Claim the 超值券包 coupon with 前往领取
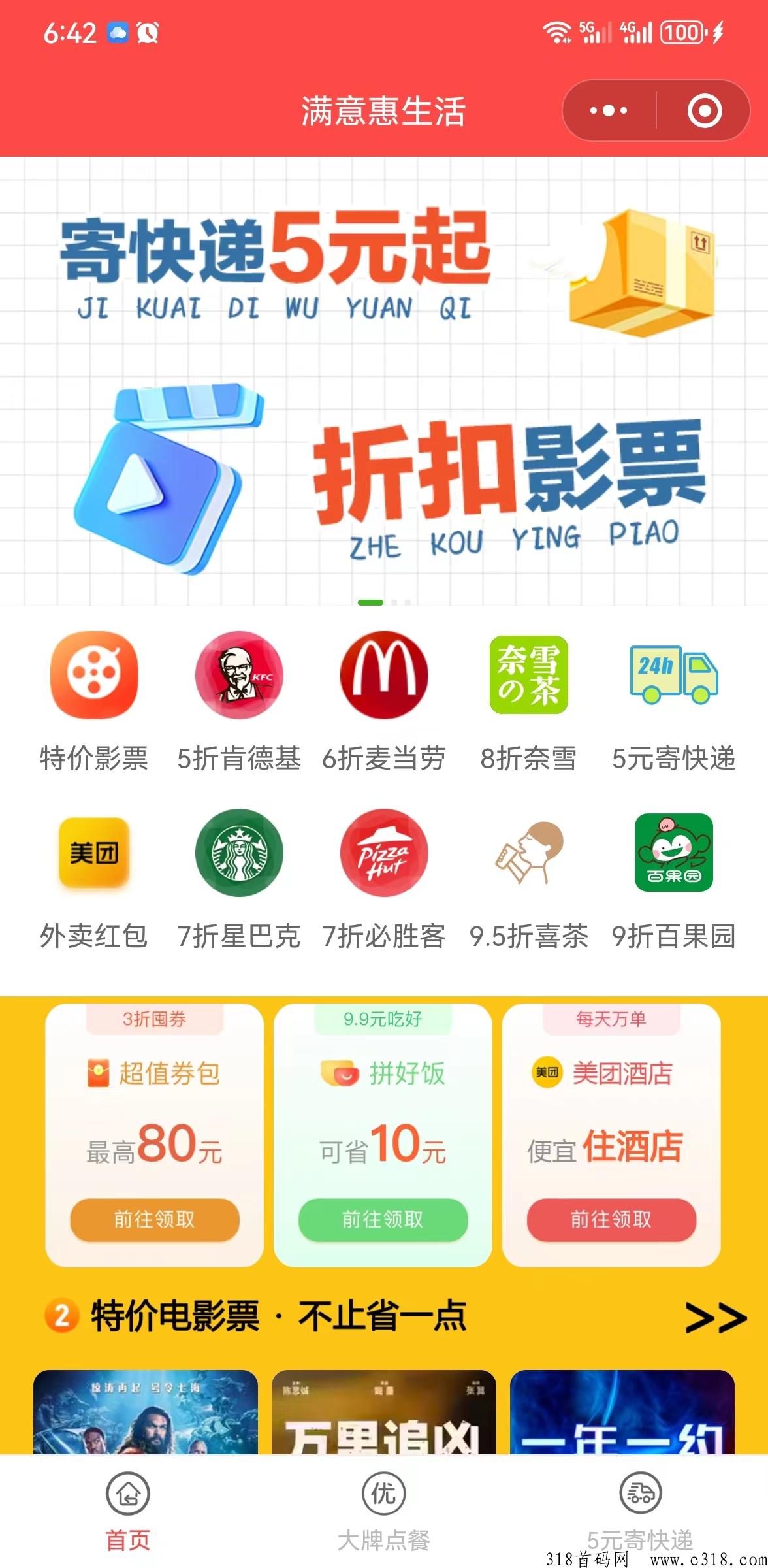The height and width of the screenshot is (1568, 768). pos(155,1219)
